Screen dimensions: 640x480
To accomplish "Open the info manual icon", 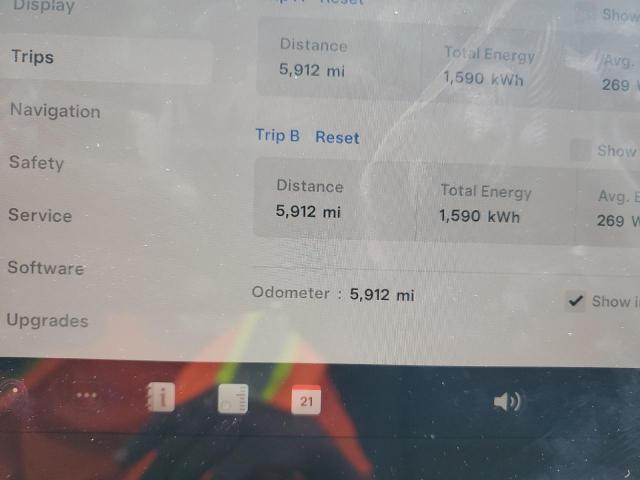I will point(160,398).
